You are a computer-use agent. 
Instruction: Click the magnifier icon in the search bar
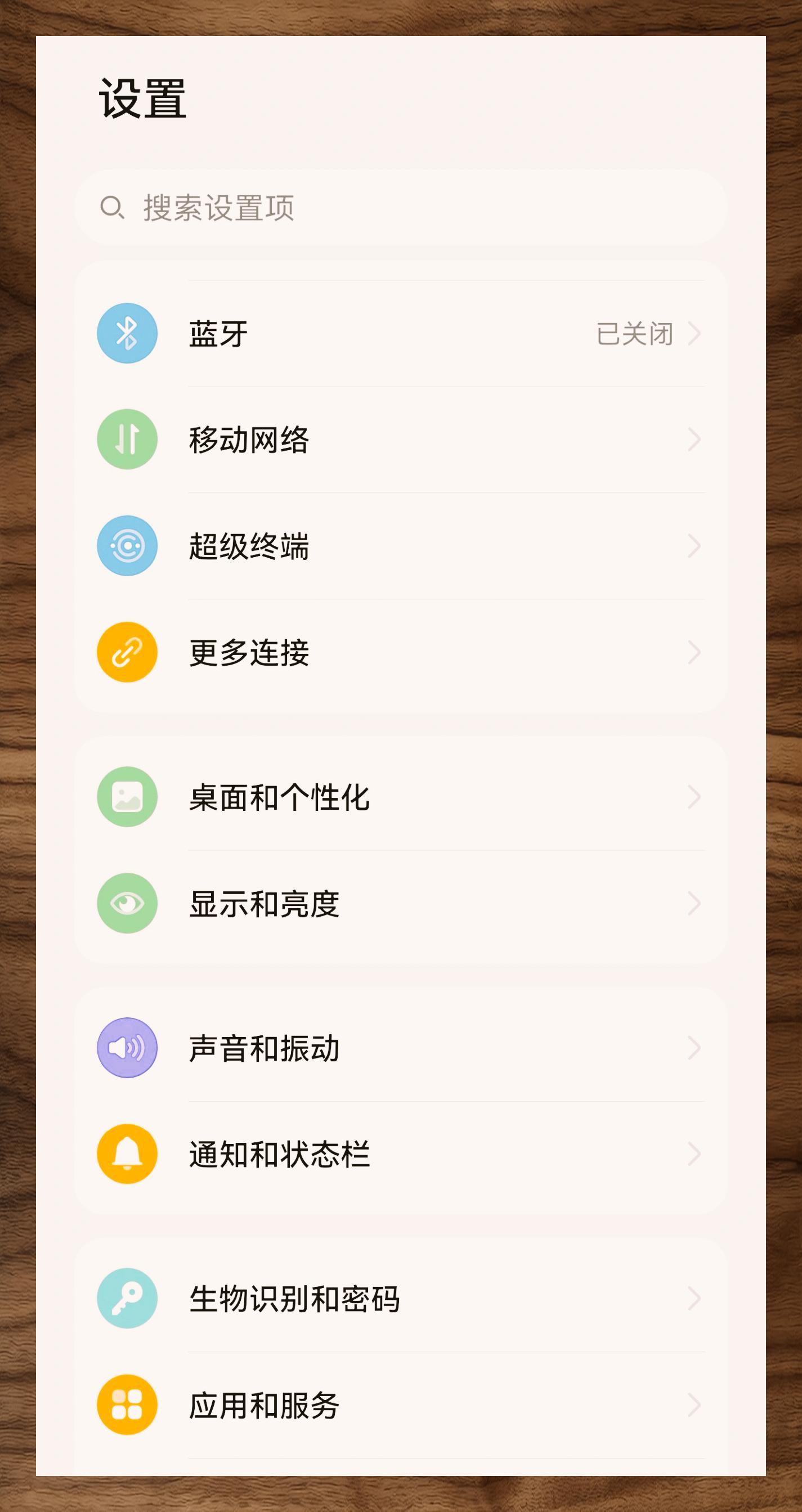coord(113,208)
